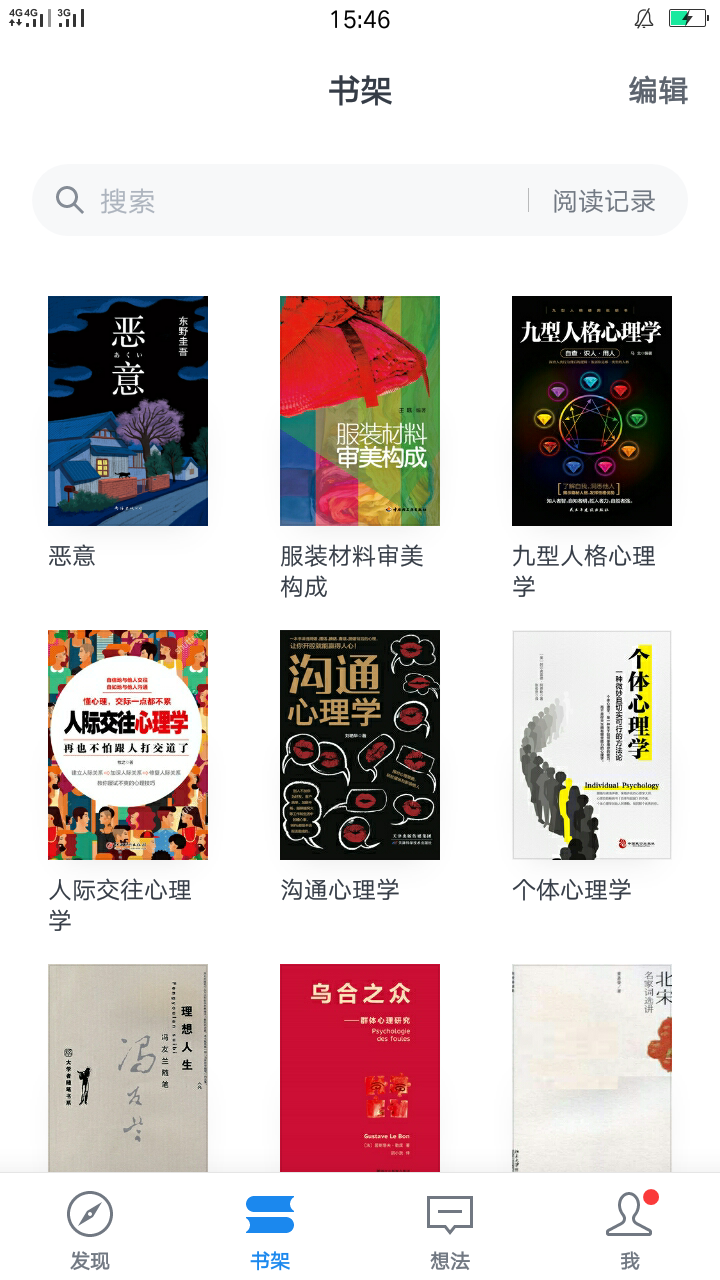
Task: Open the book 恶意
Action: (128, 411)
